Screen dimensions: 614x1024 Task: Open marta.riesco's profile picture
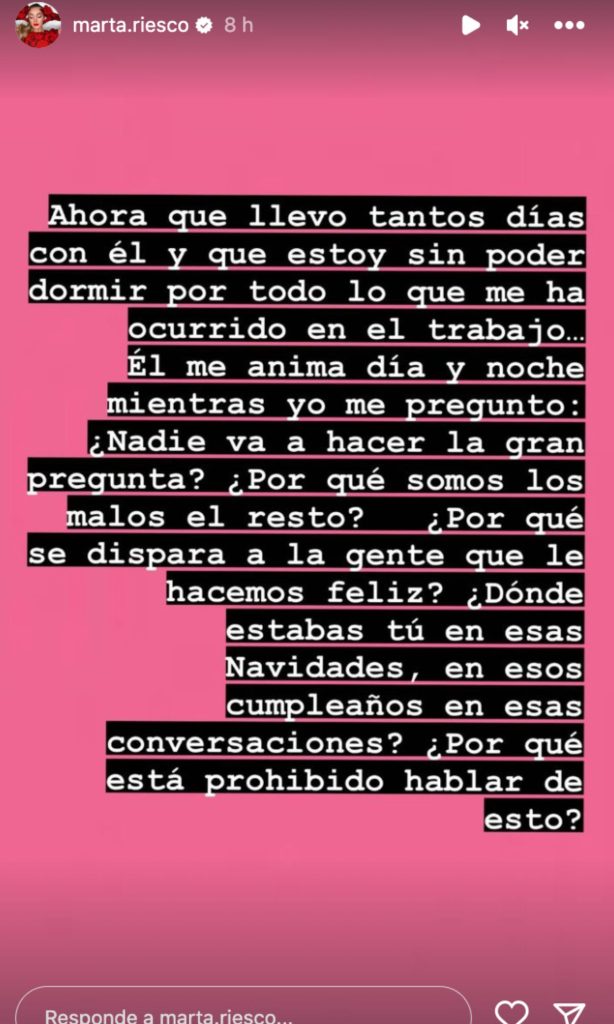point(38,25)
